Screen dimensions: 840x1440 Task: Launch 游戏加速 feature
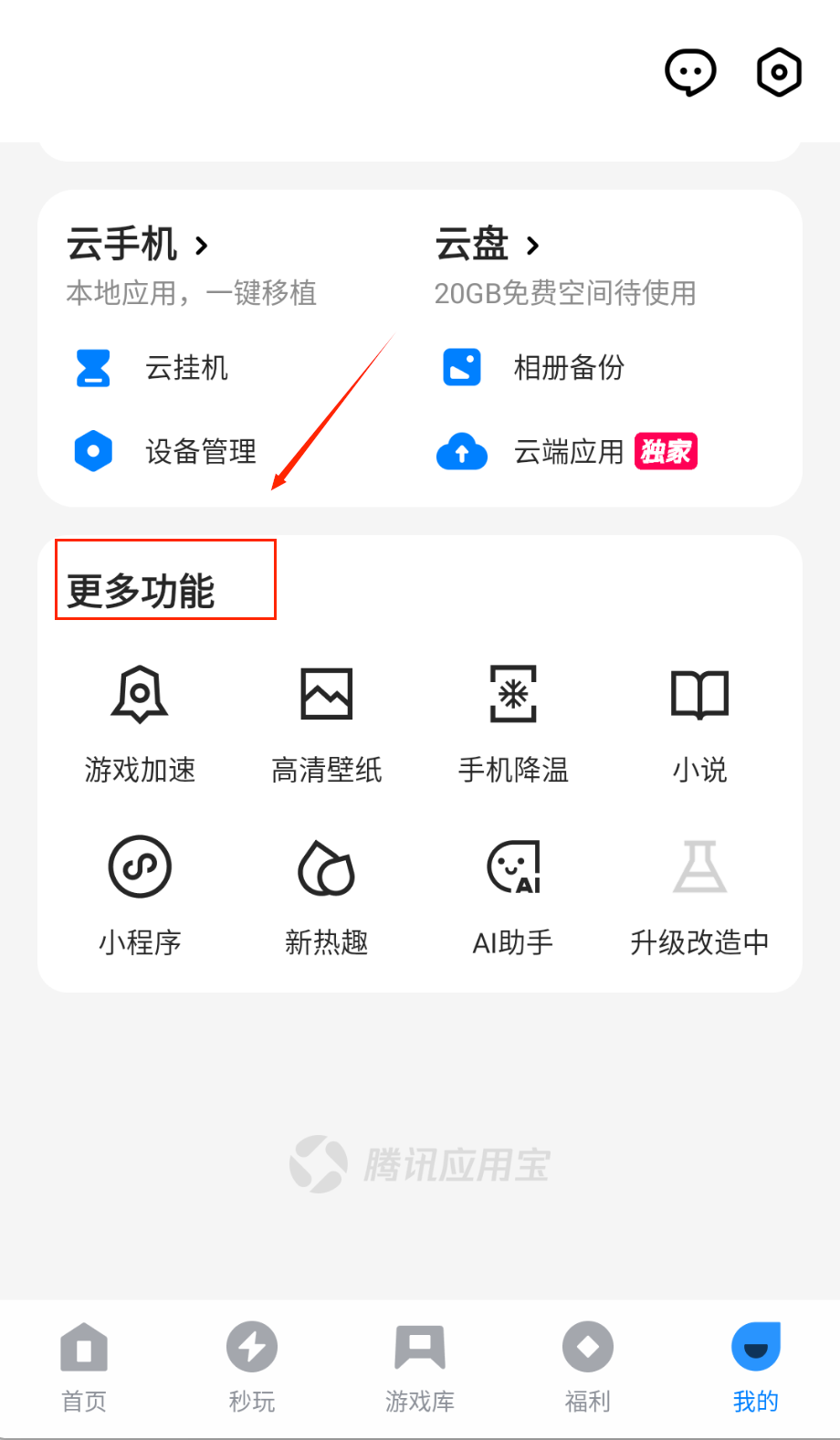[140, 723]
